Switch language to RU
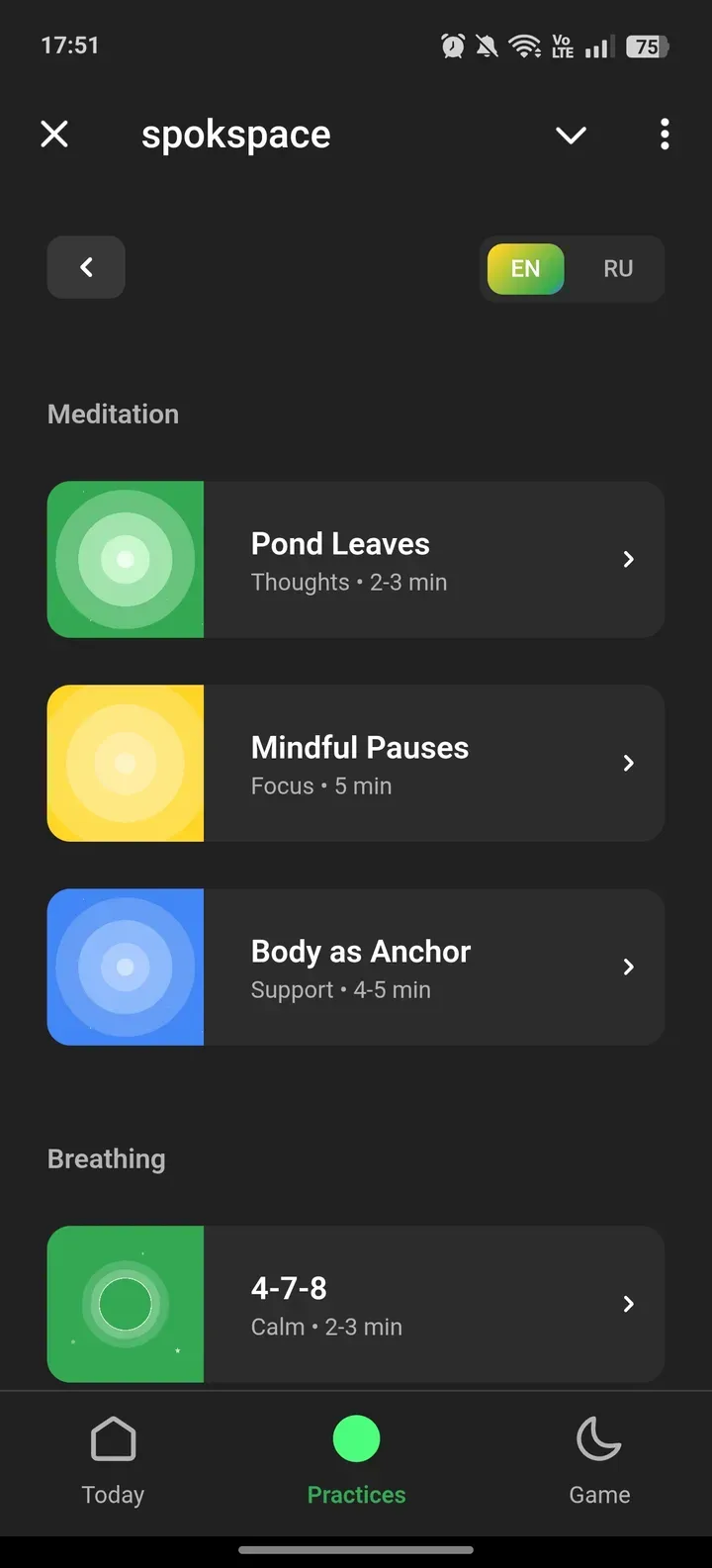The width and height of the screenshot is (712, 1568). tap(618, 268)
